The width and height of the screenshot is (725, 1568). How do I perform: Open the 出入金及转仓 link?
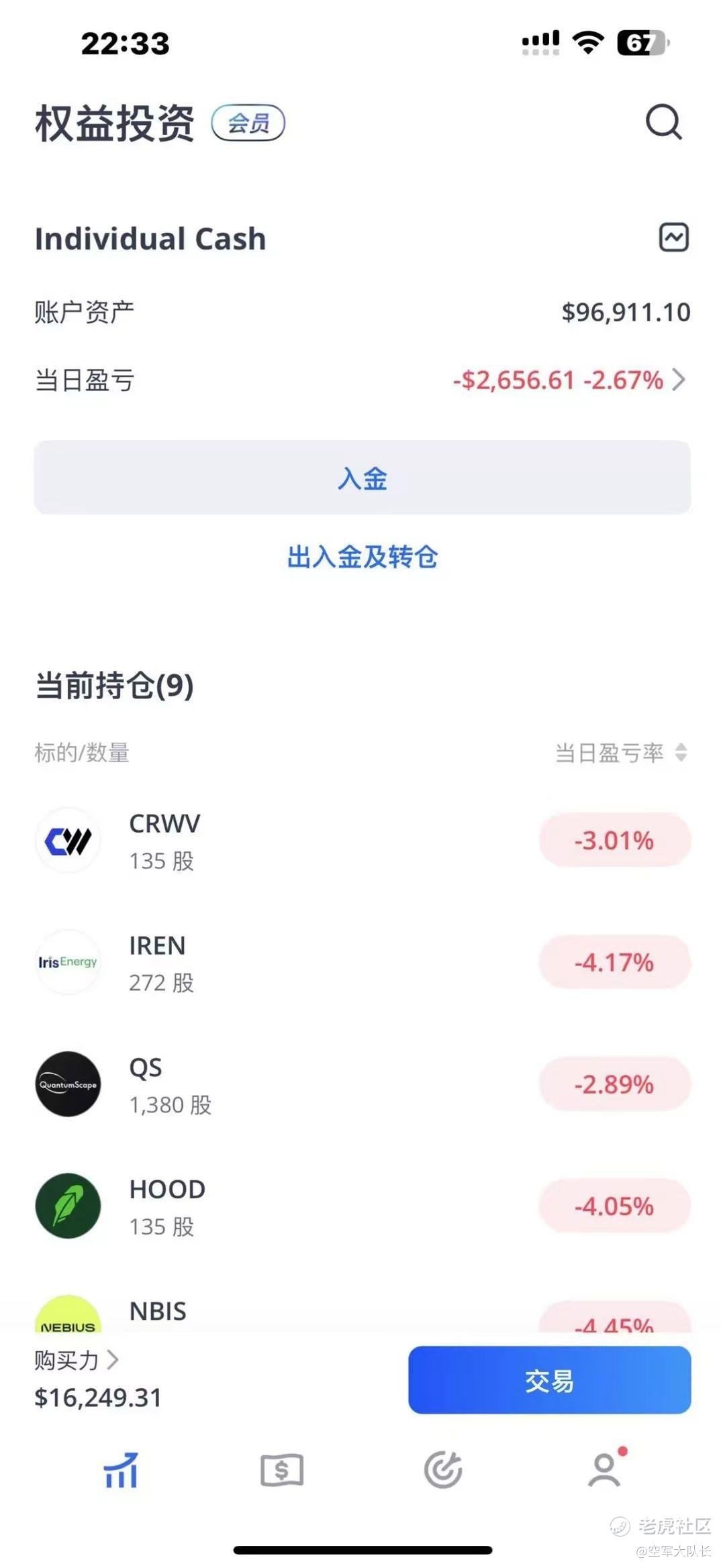coord(362,557)
